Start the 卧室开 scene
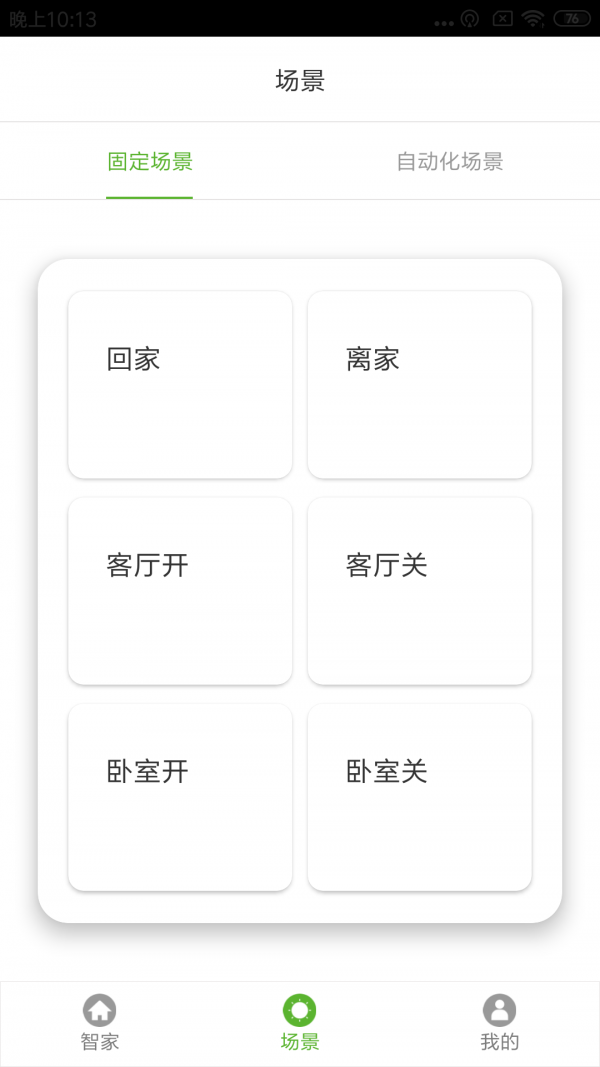The width and height of the screenshot is (600, 1067). (180, 797)
